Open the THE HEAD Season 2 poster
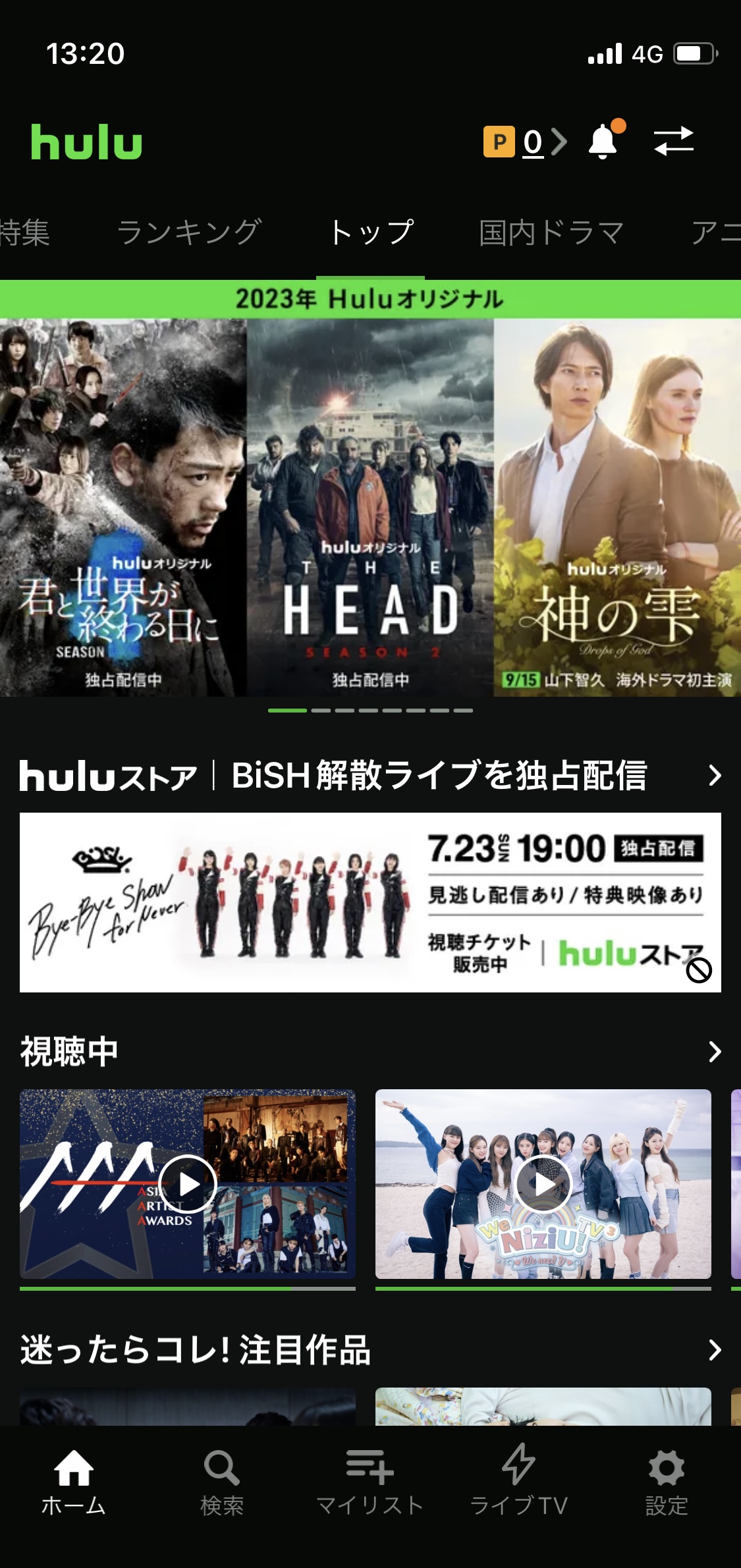This screenshot has height=1568, width=741. [x=370, y=507]
